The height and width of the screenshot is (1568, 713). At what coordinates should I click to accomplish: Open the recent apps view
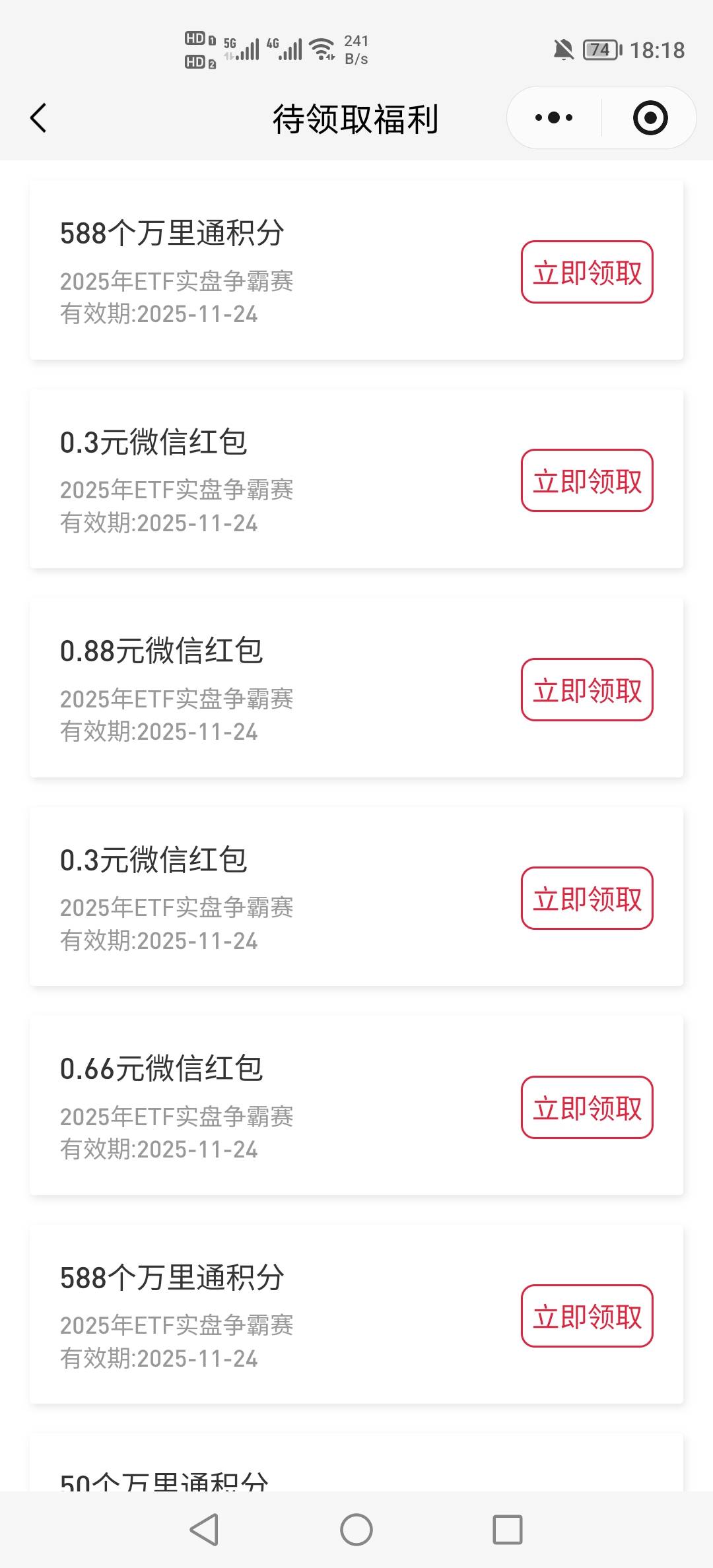coord(507,1529)
